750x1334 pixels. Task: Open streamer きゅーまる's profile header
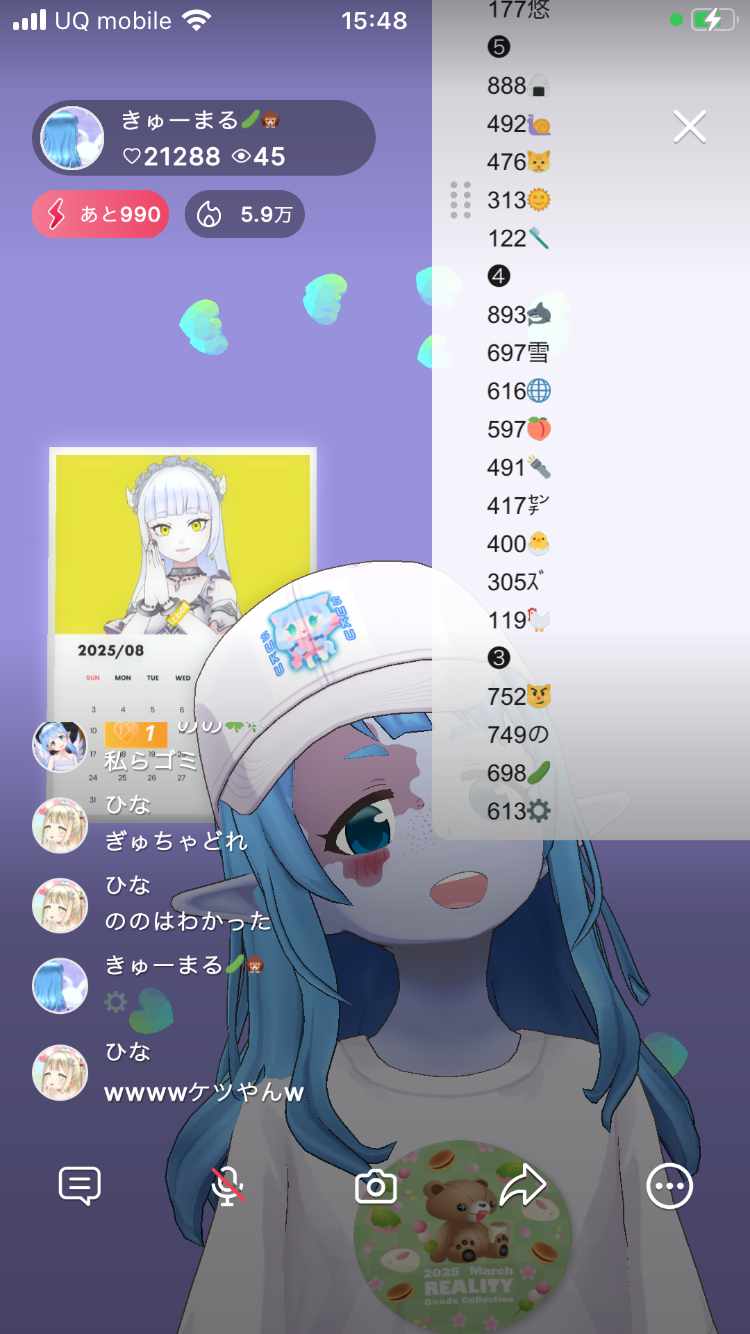(204, 139)
